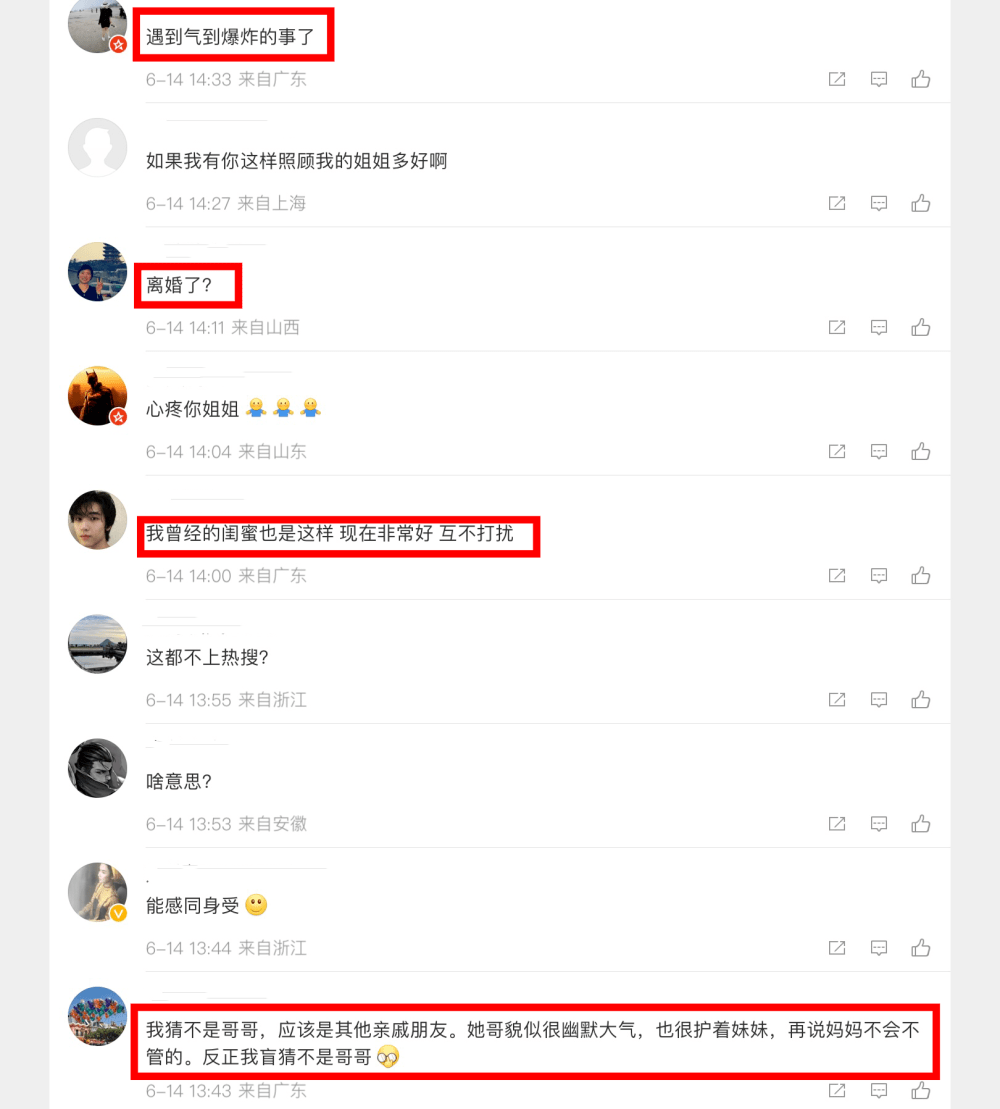Image resolution: width=1000 pixels, height=1109 pixels.
Task: Like the comment "遇到气到爆炸的事了"
Action: click(x=920, y=79)
